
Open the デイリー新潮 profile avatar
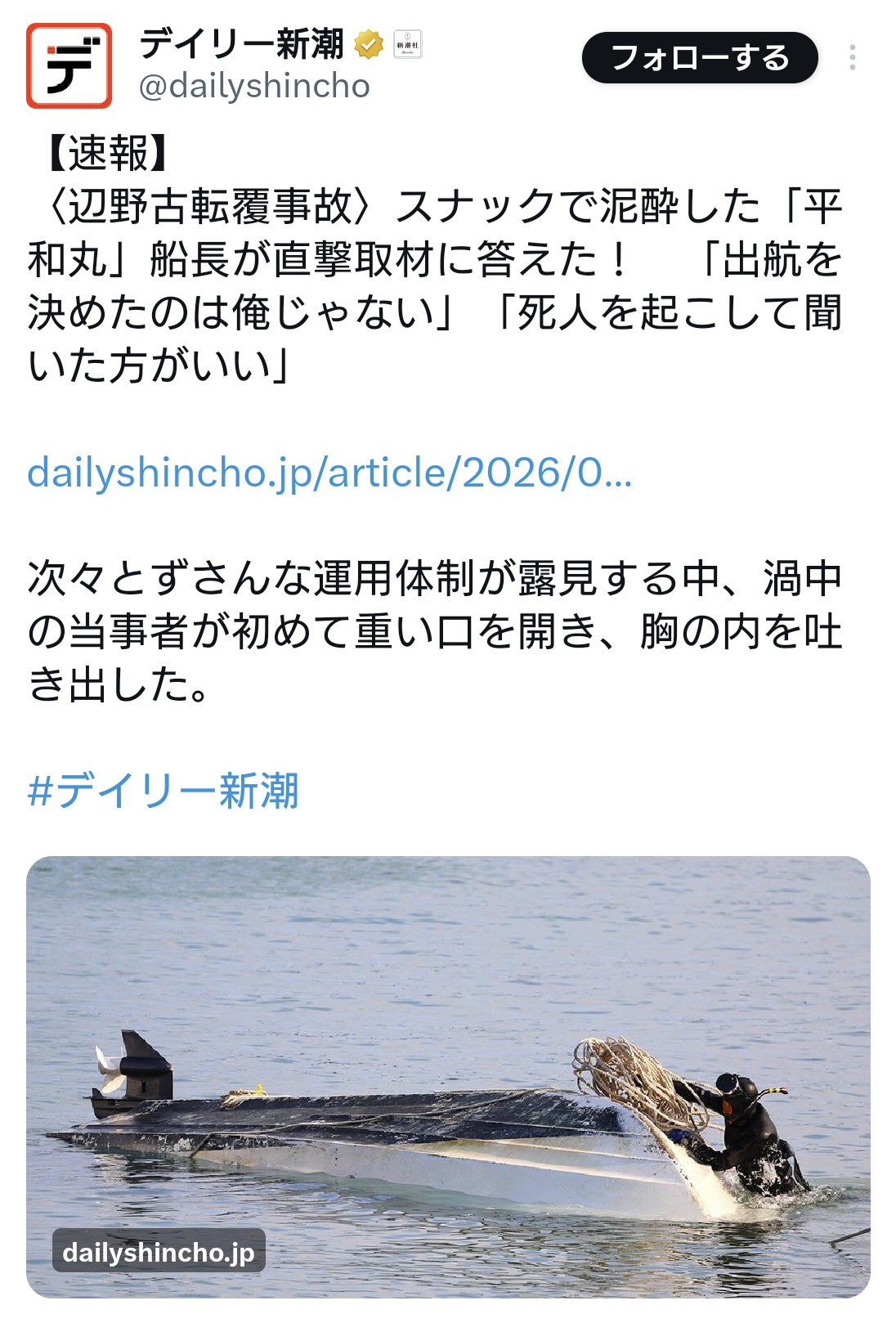click(x=69, y=66)
